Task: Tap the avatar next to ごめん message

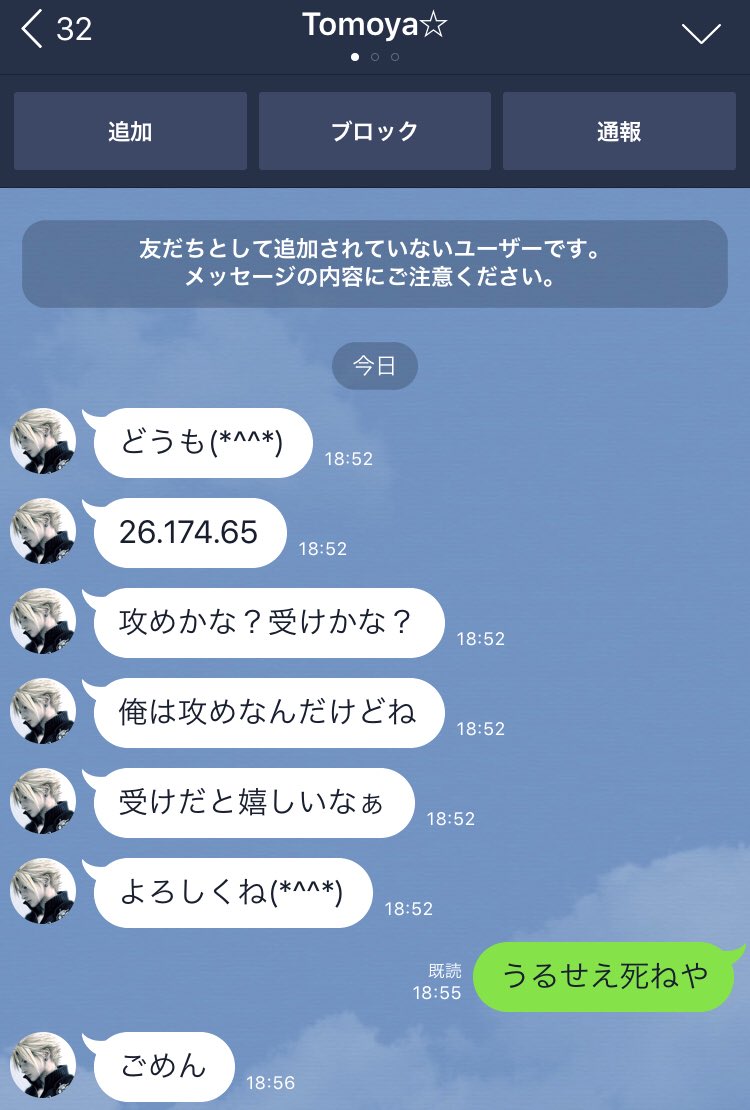Action: pyautogui.click(x=43, y=1066)
